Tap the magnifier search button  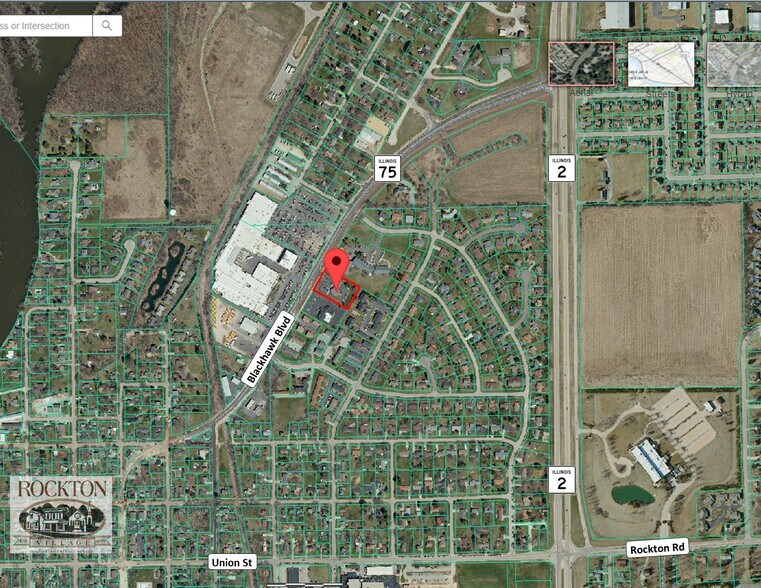tap(107, 26)
